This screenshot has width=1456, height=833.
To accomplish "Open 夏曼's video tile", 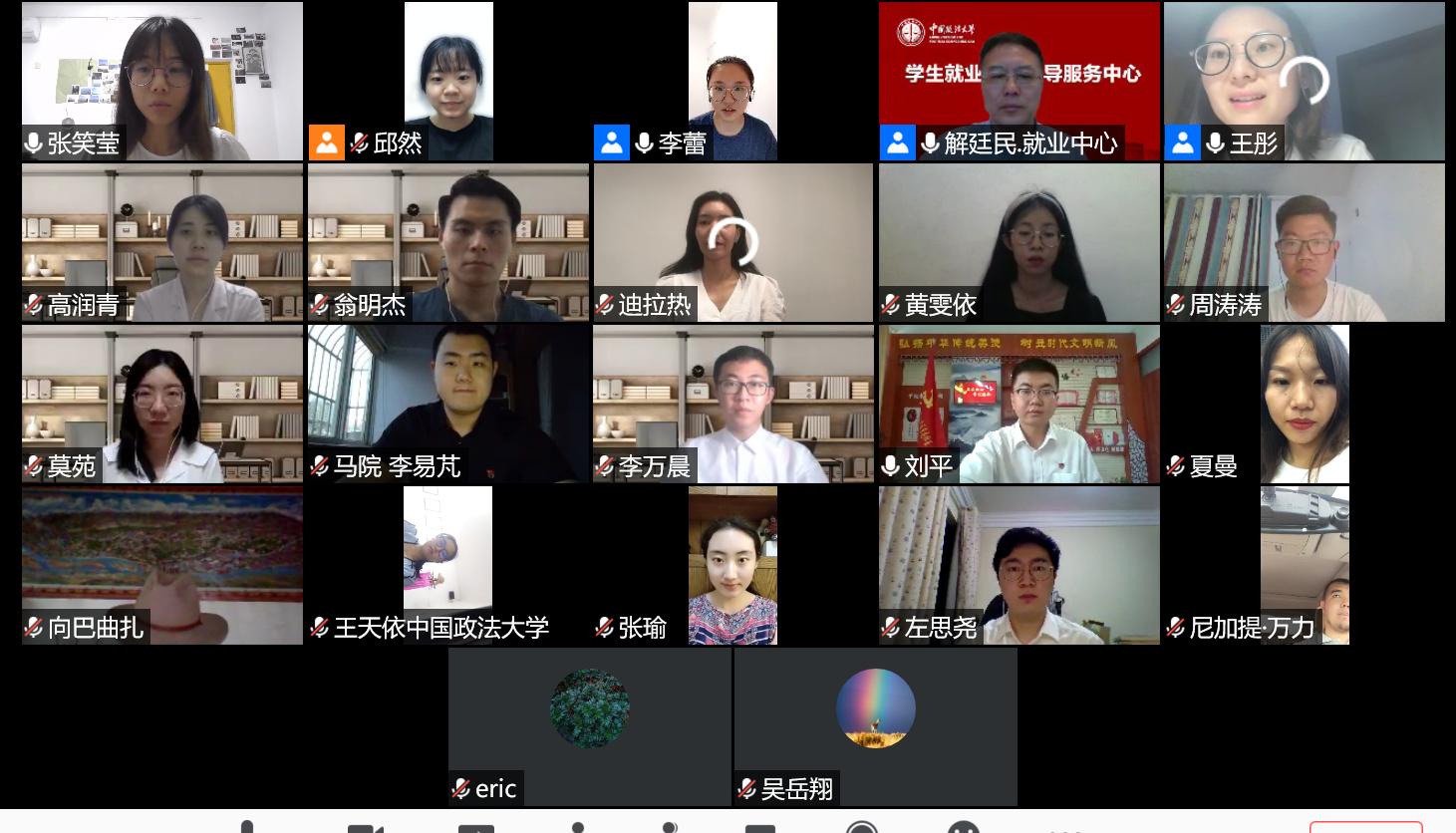I will coord(1304,404).
